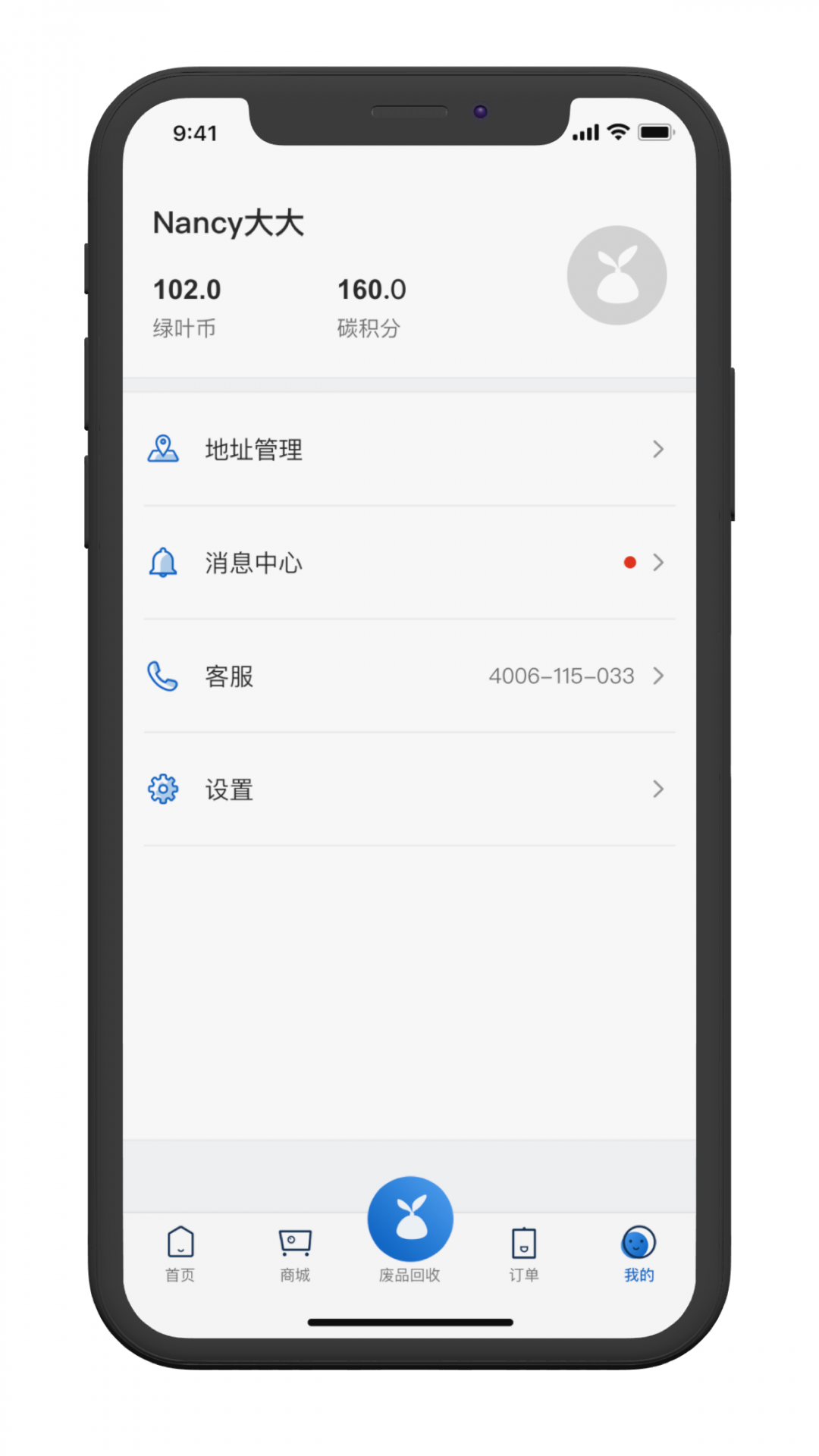Tap the profile avatar picture
The height and width of the screenshot is (1456, 819).
pos(617,275)
